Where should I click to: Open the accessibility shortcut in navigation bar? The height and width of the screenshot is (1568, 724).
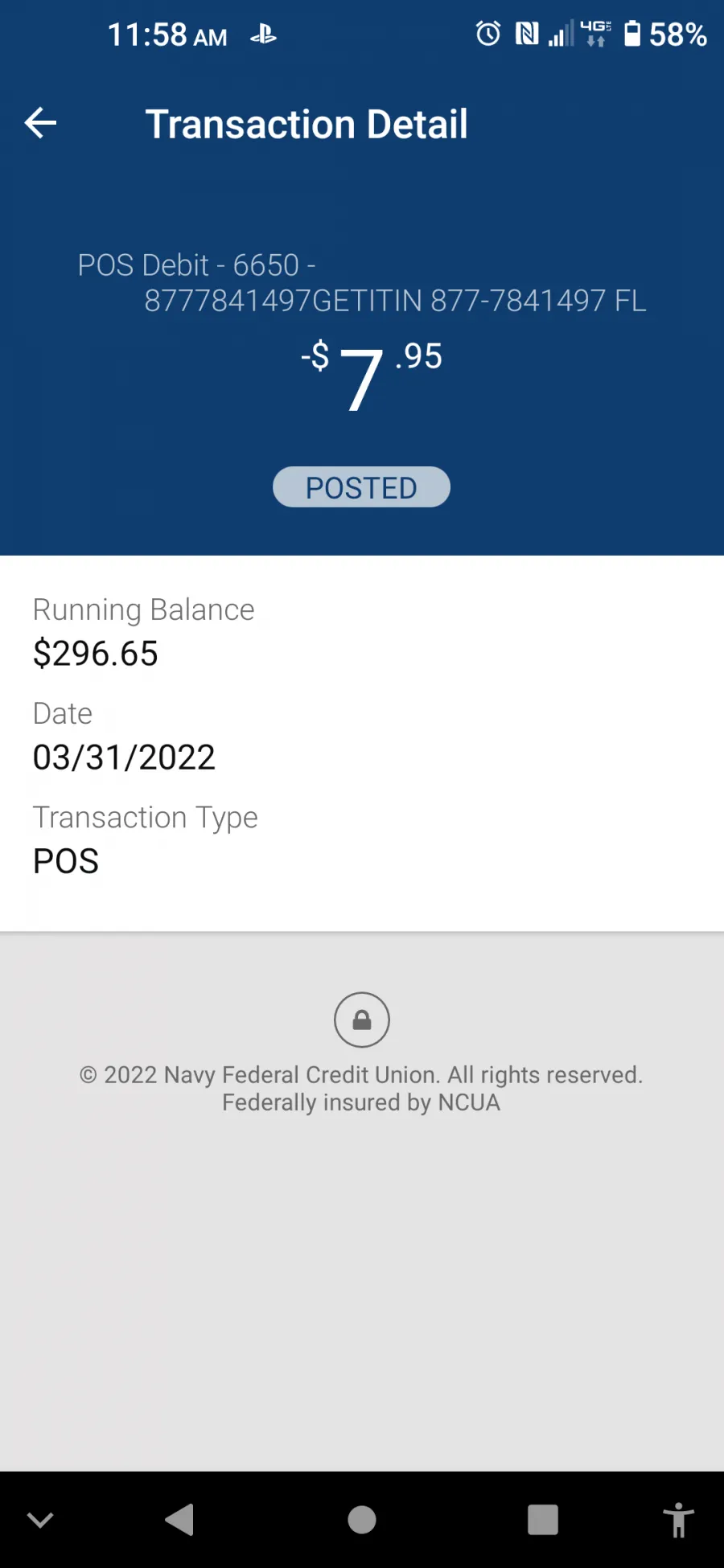(678, 1520)
